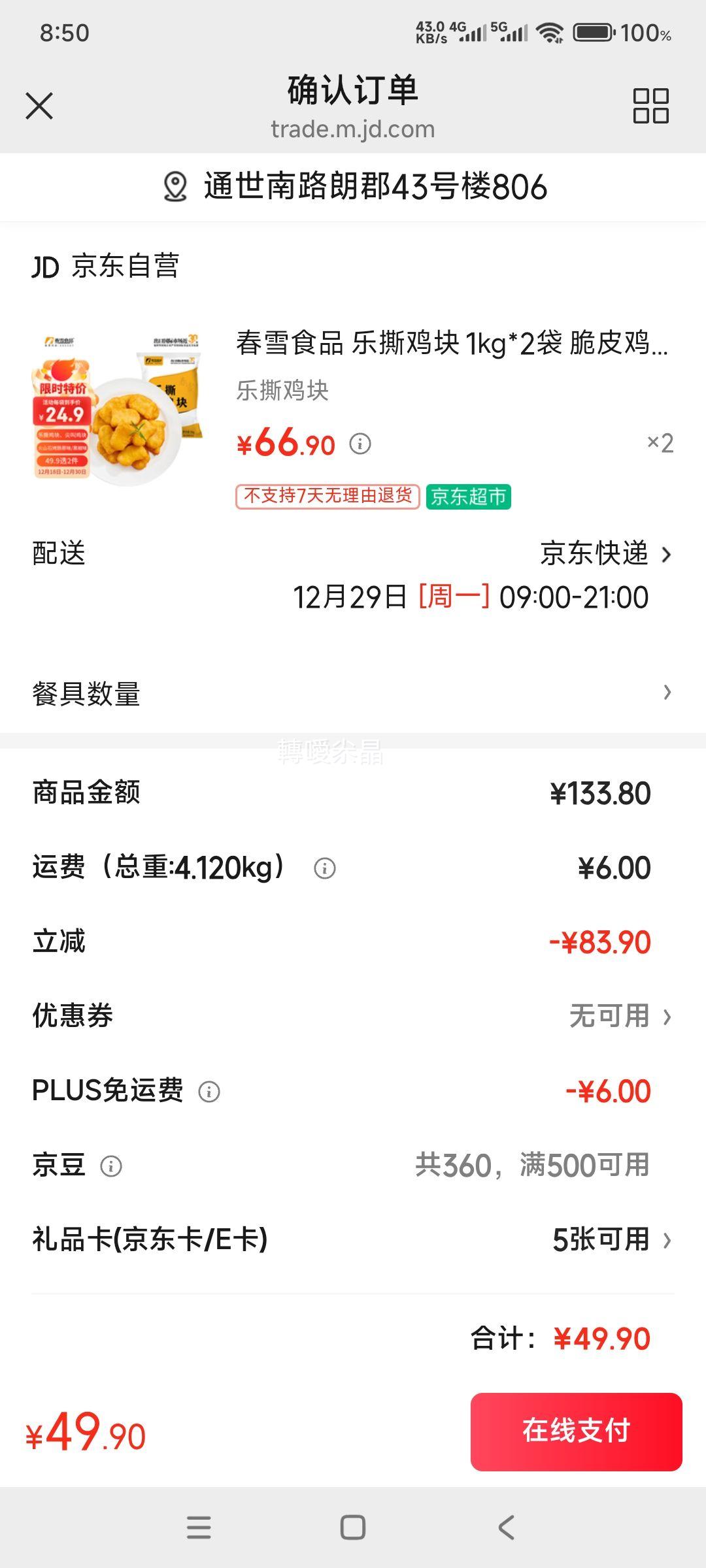The height and width of the screenshot is (1568, 706).
Task: Close the order confirmation page
Action: tap(41, 106)
